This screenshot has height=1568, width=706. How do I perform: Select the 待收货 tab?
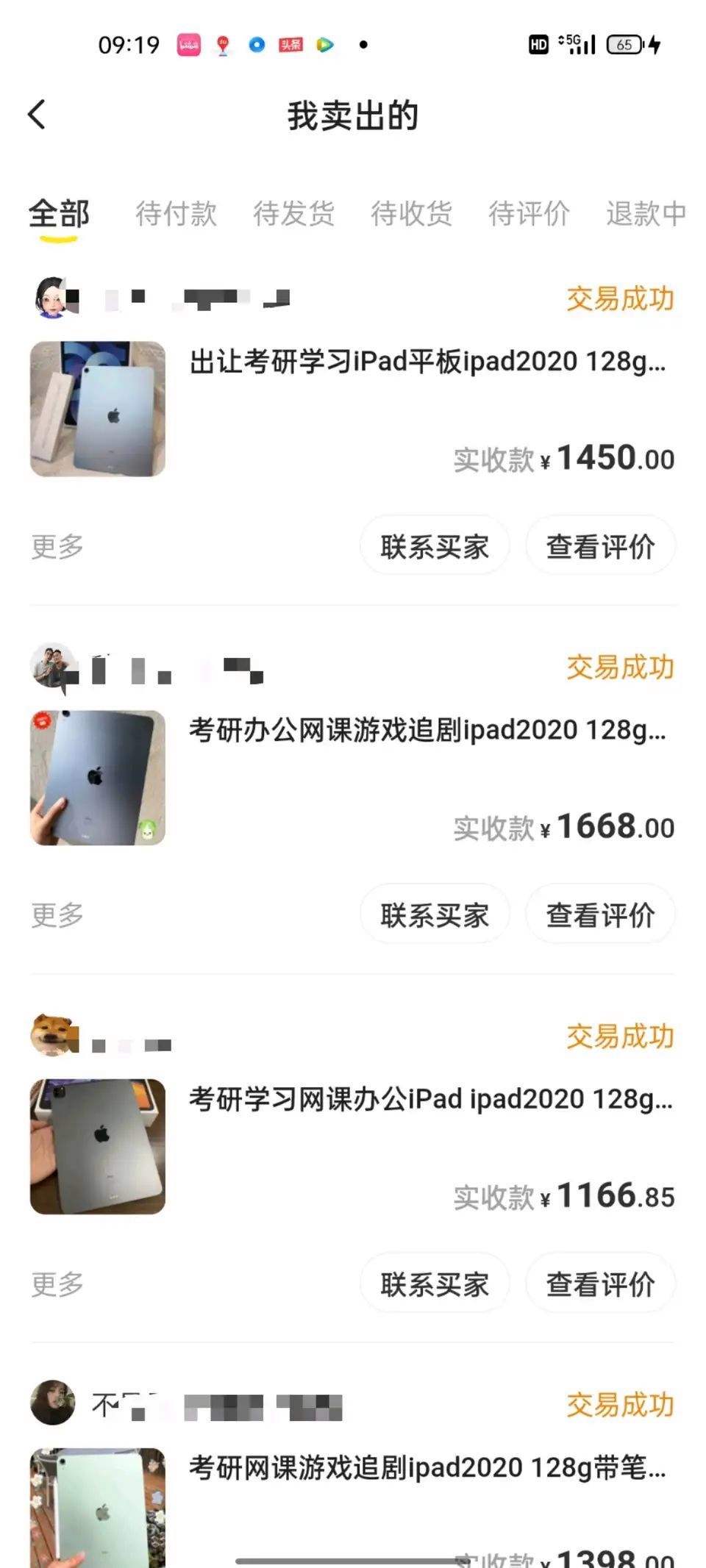pyautogui.click(x=410, y=214)
